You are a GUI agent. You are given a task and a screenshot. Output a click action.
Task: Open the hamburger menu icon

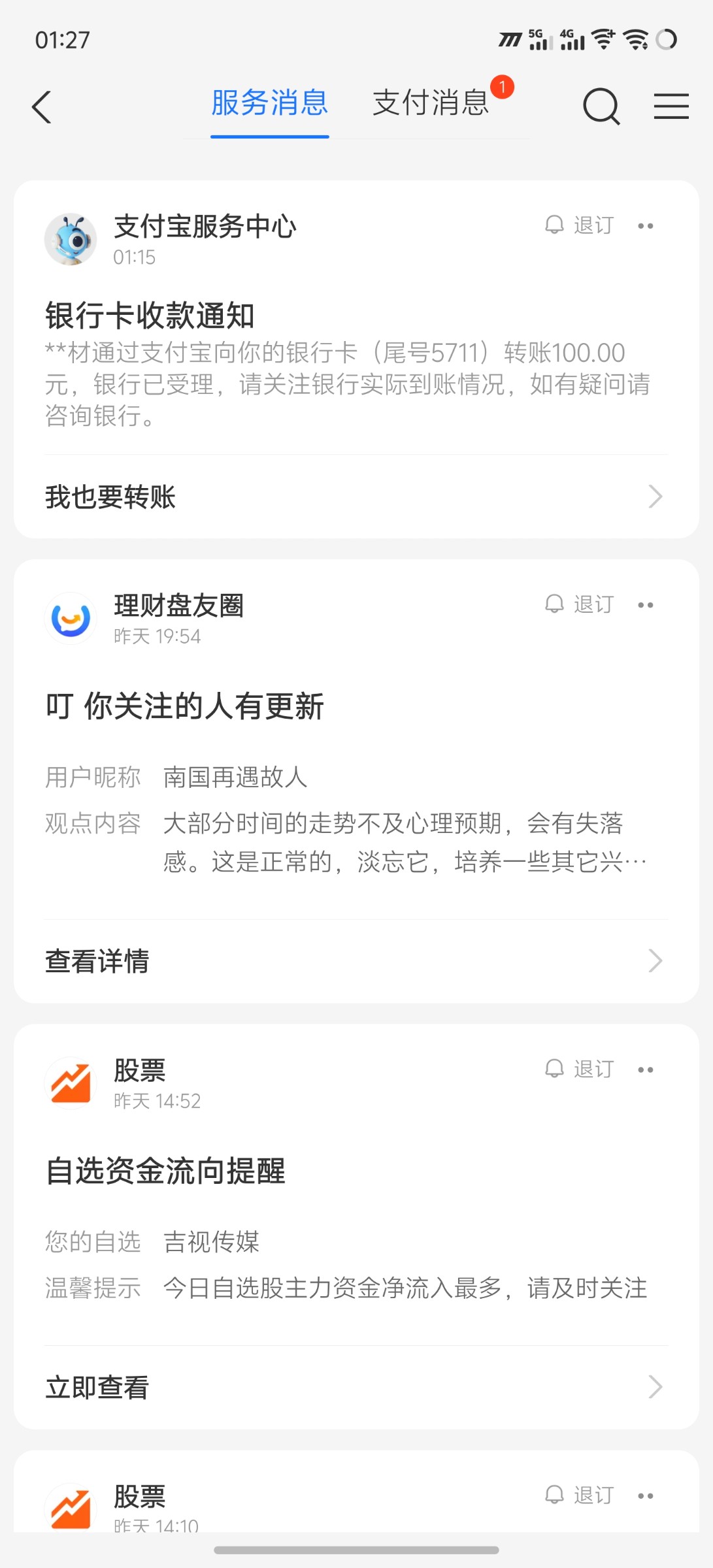point(671,106)
